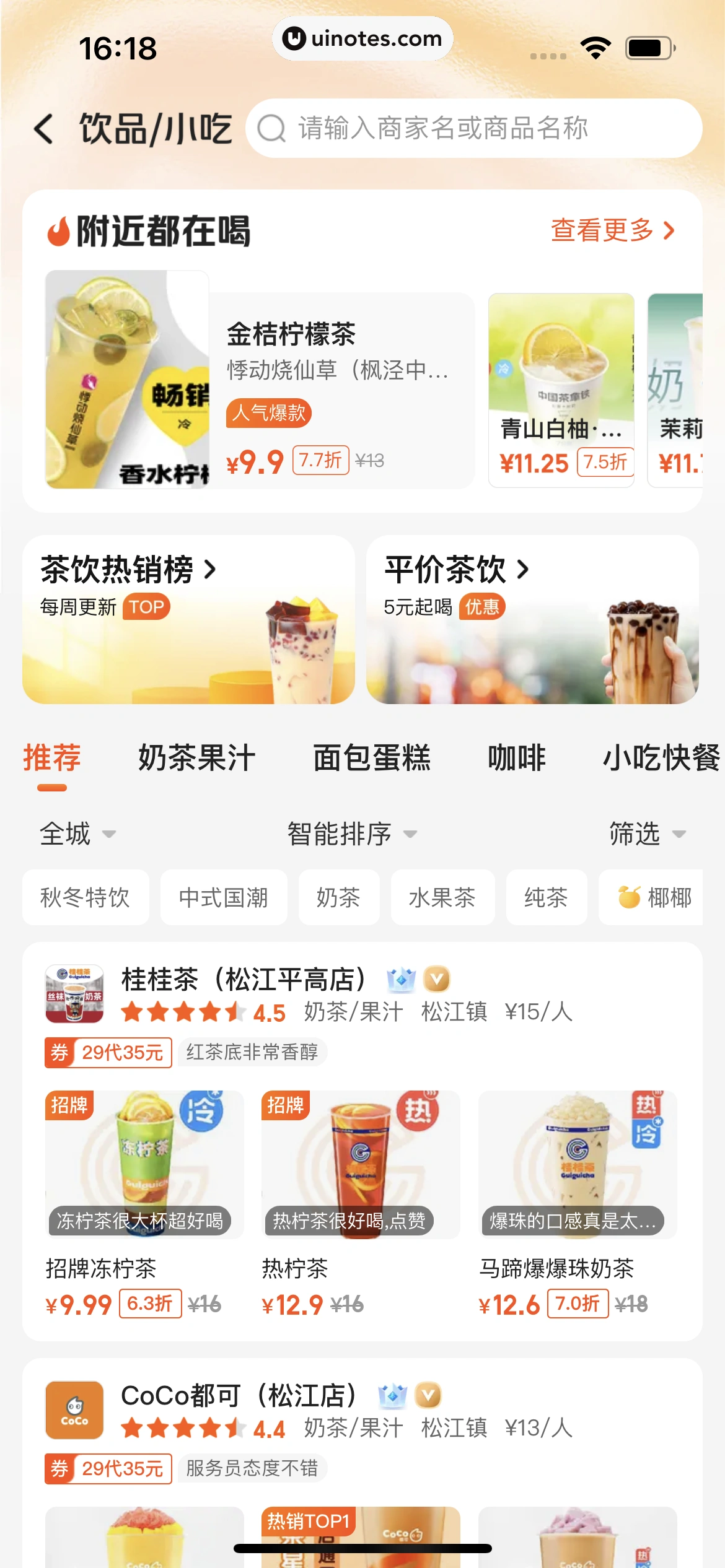View the 招牌冻柠茶 product
Viewport: 725px width, 1568px height.
(x=144, y=1177)
